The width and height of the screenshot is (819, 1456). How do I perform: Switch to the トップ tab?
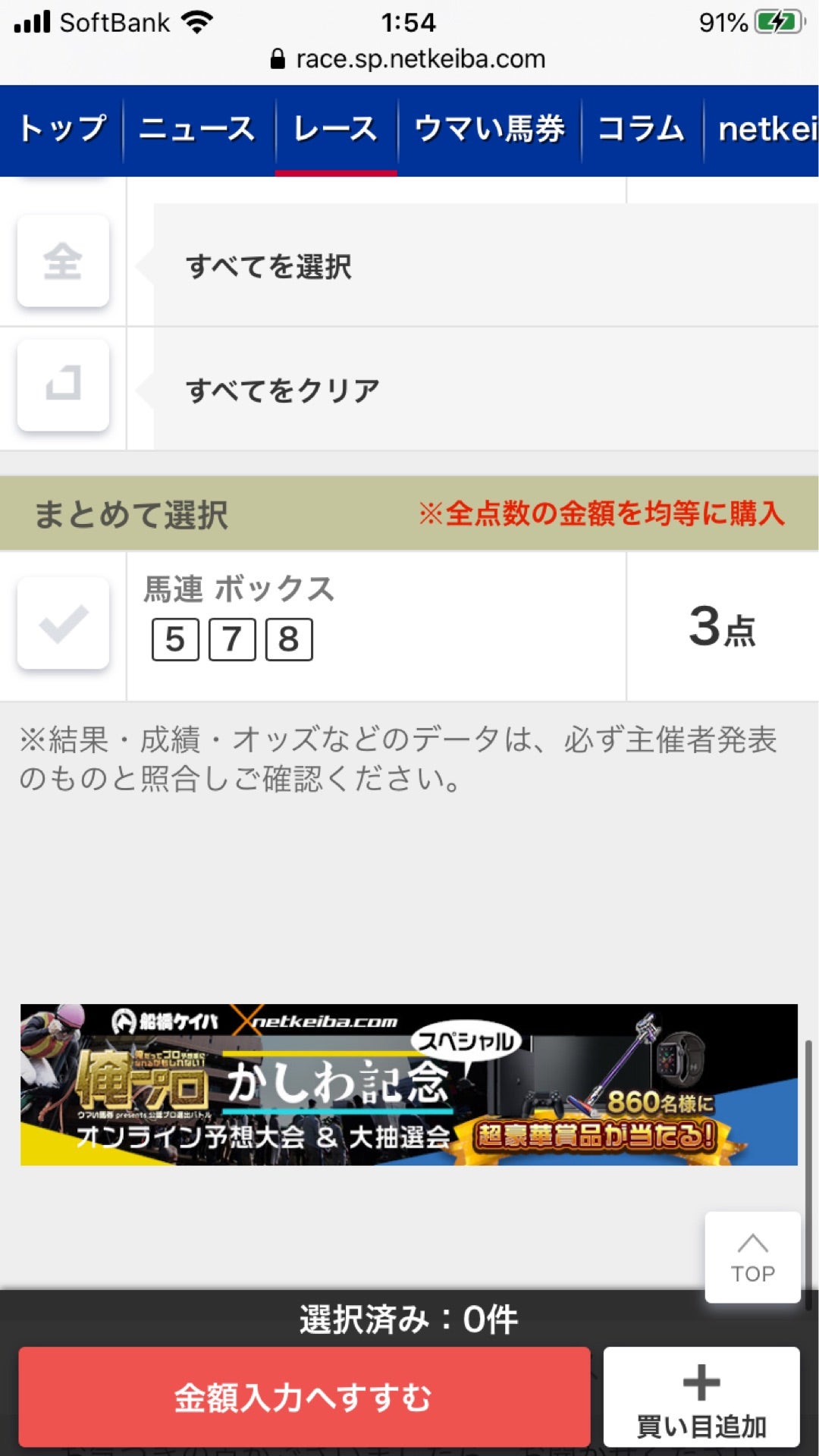(x=62, y=130)
